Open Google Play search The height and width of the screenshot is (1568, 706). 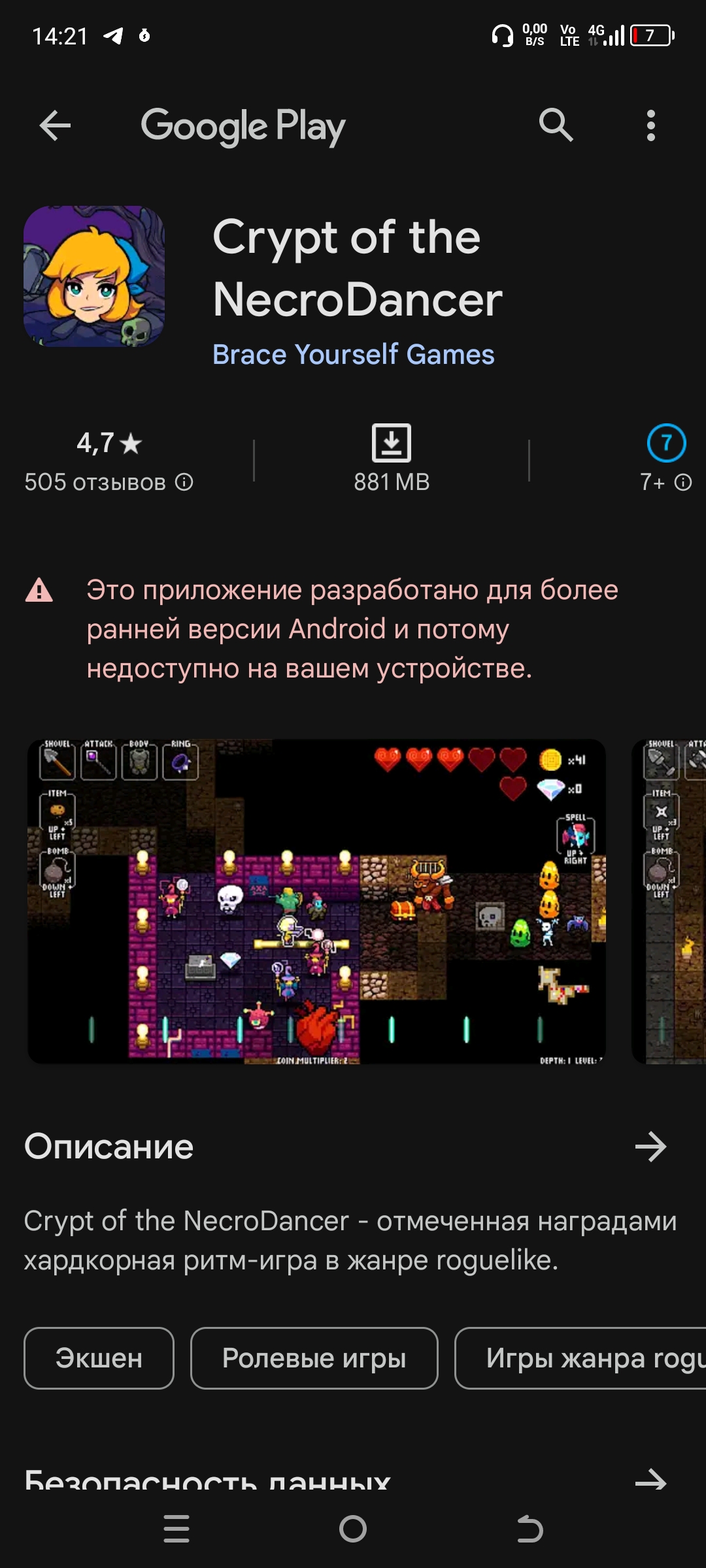pos(556,125)
